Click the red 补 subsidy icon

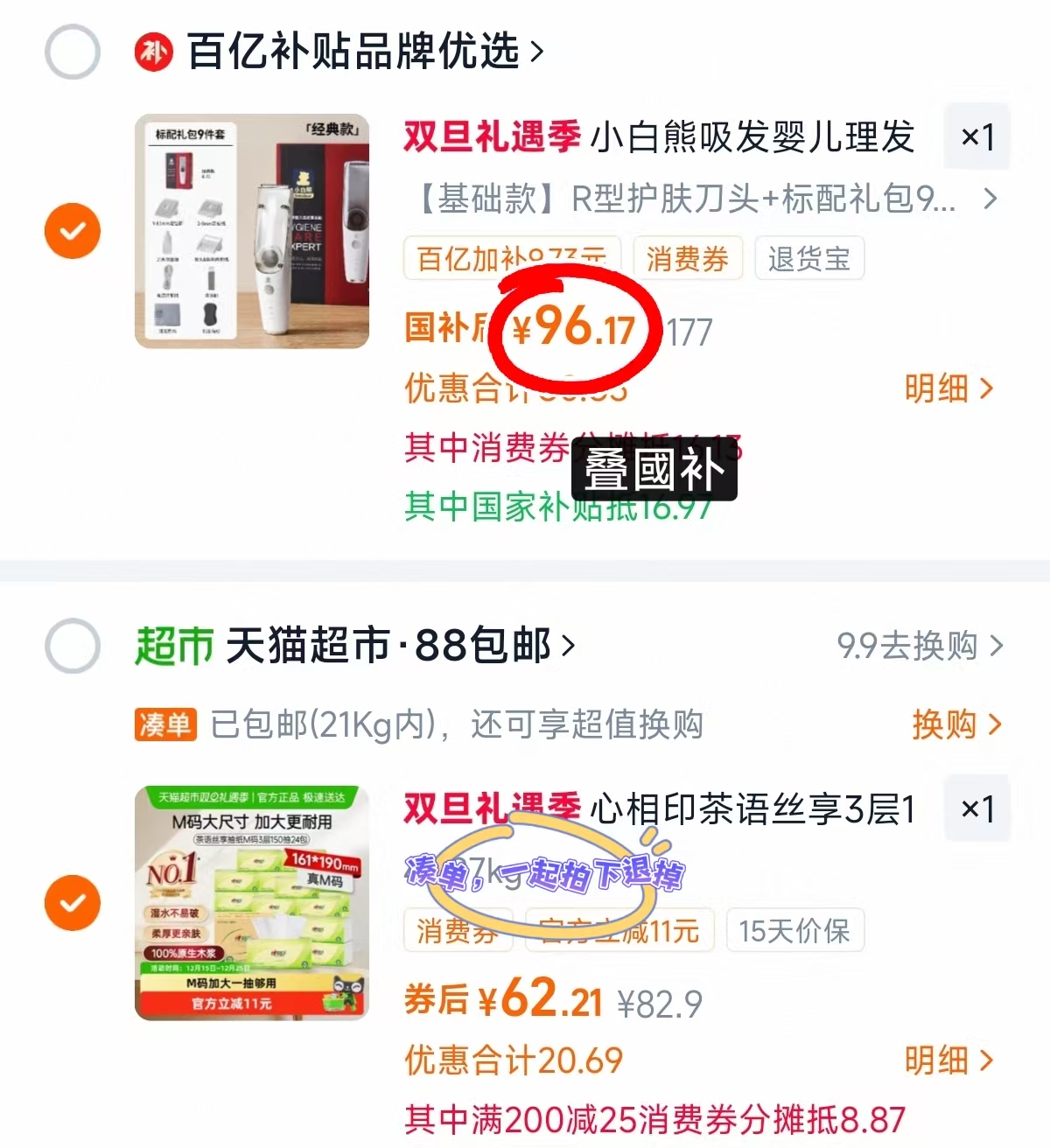click(x=151, y=51)
